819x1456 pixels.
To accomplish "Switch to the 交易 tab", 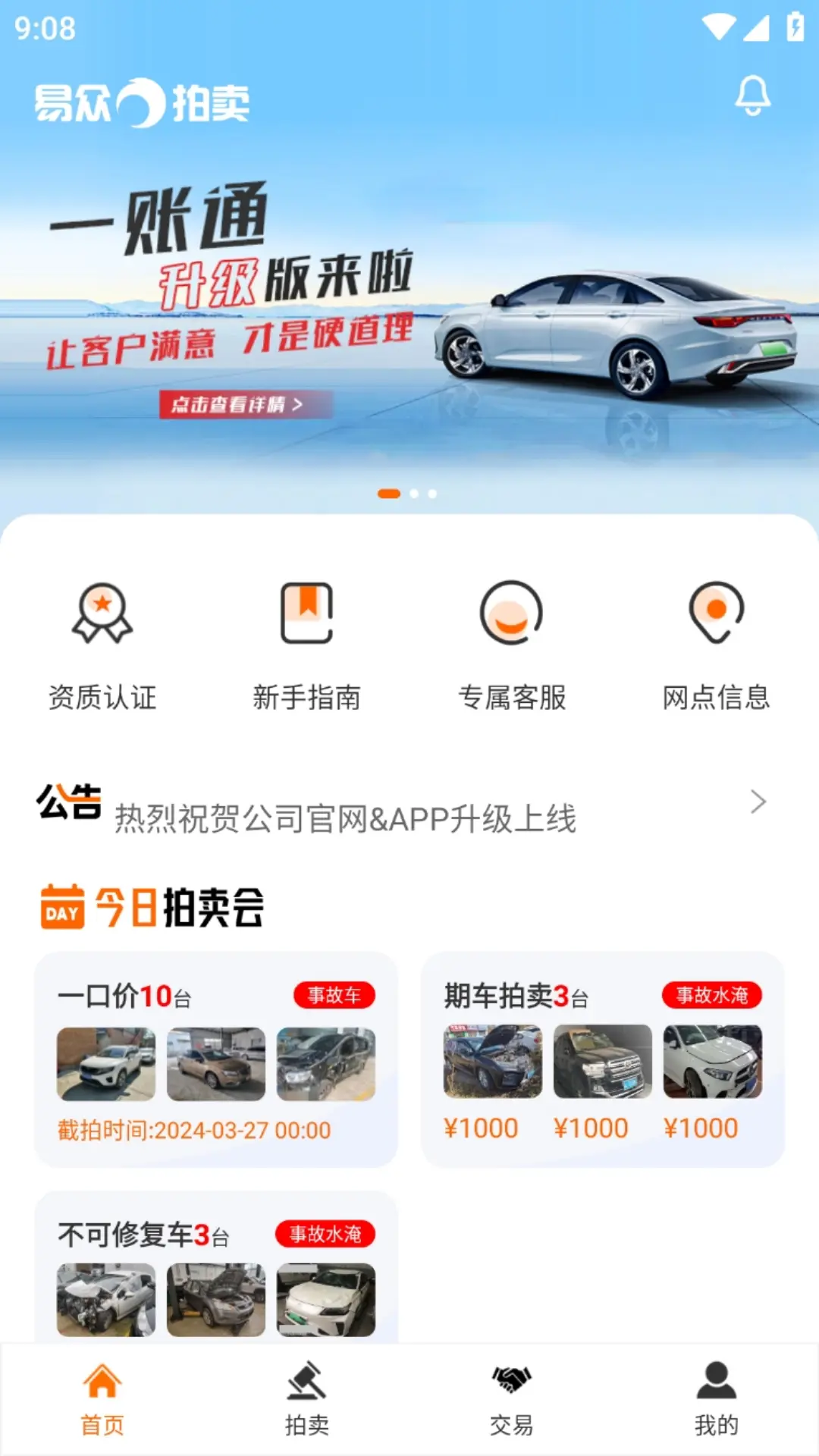I will [512, 1399].
